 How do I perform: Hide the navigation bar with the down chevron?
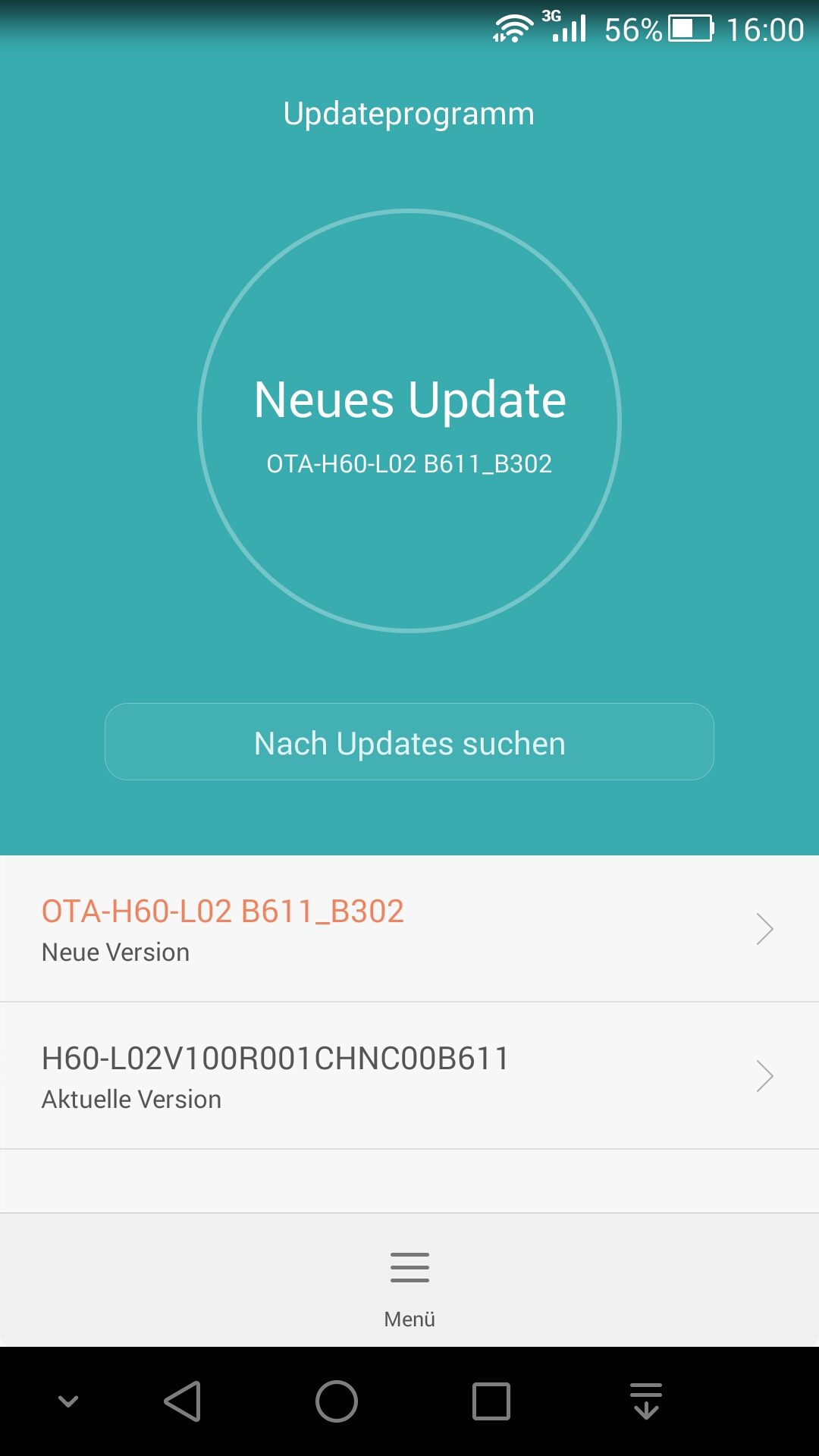point(68,1401)
